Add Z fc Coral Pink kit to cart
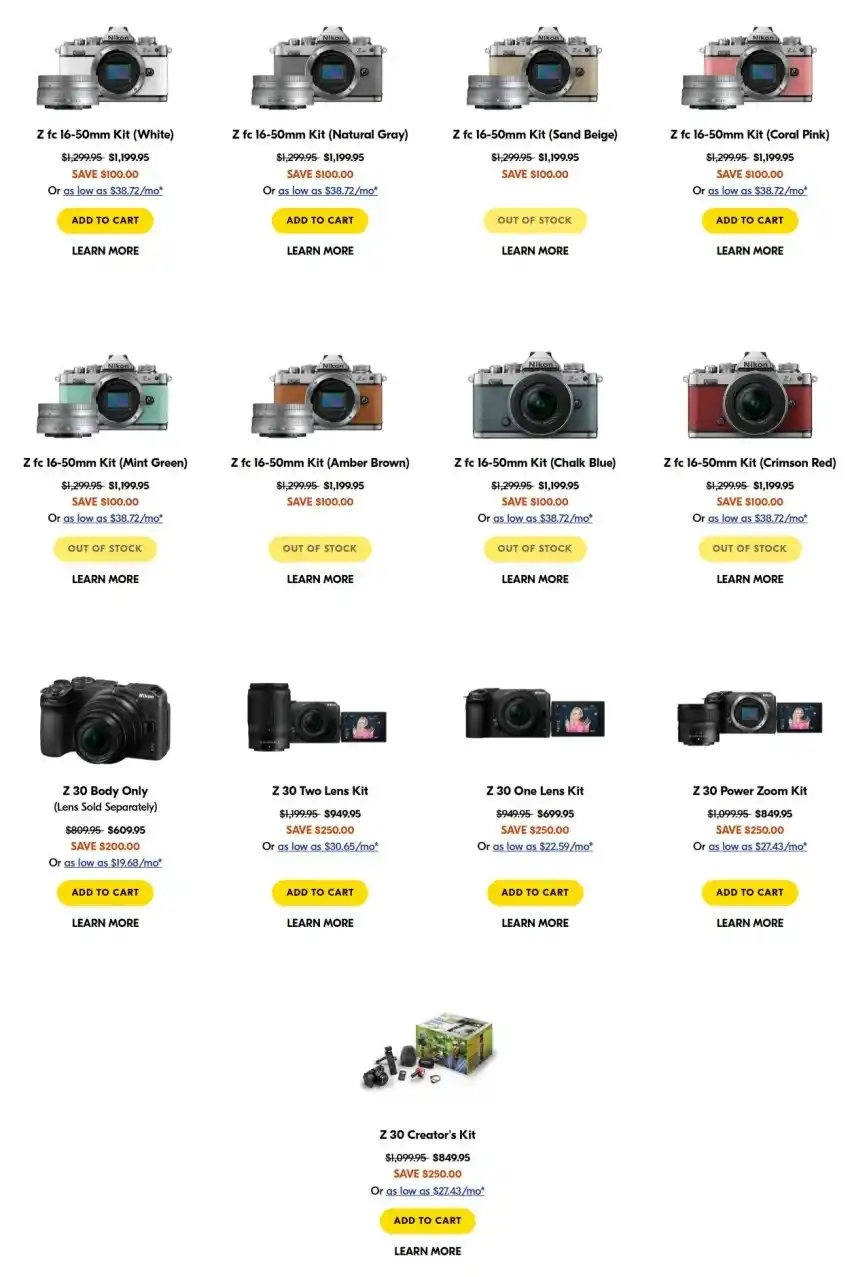 pos(750,220)
